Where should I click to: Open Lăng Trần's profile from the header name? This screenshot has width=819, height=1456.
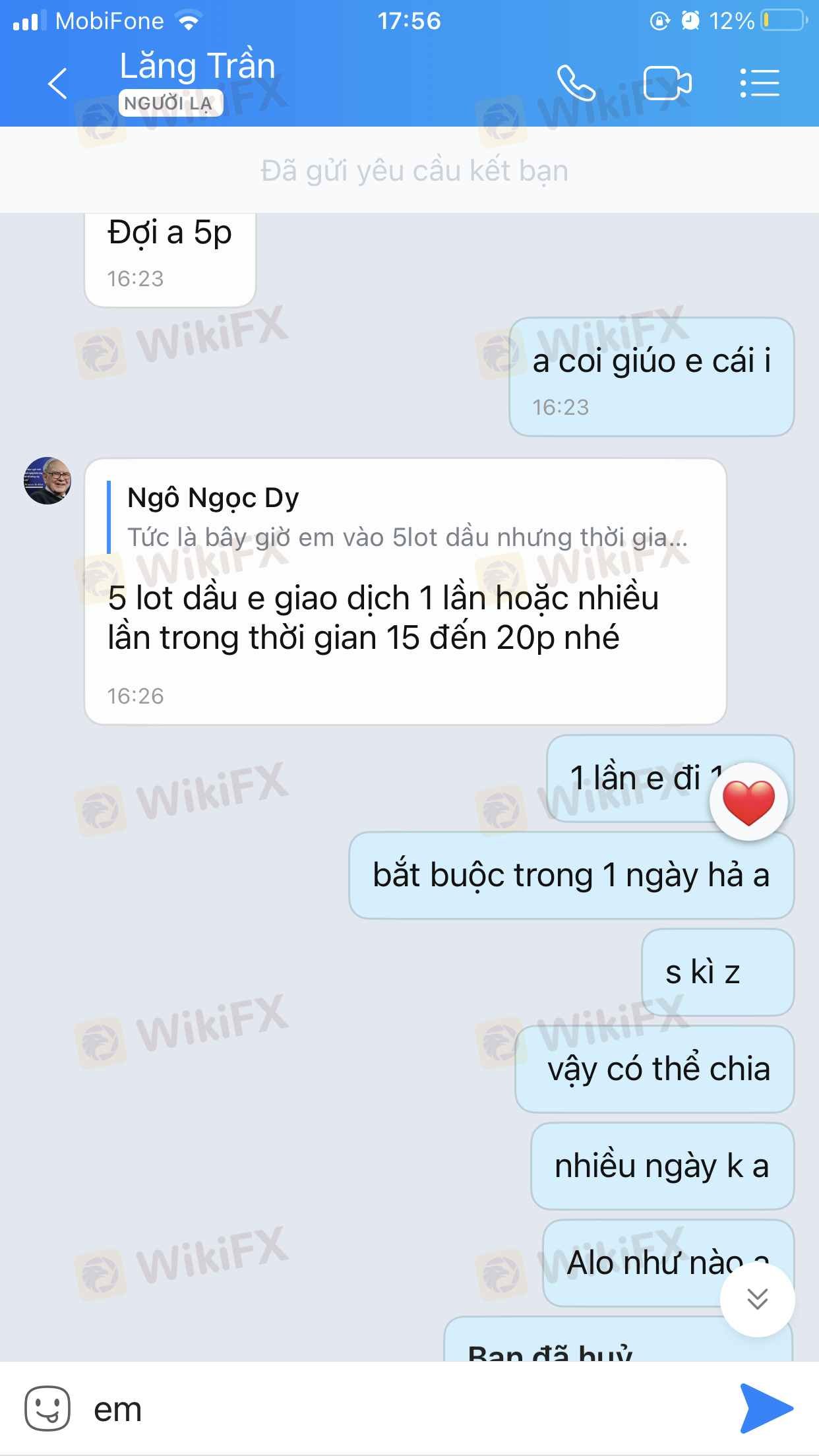pyautogui.click(x=197, y=66)
